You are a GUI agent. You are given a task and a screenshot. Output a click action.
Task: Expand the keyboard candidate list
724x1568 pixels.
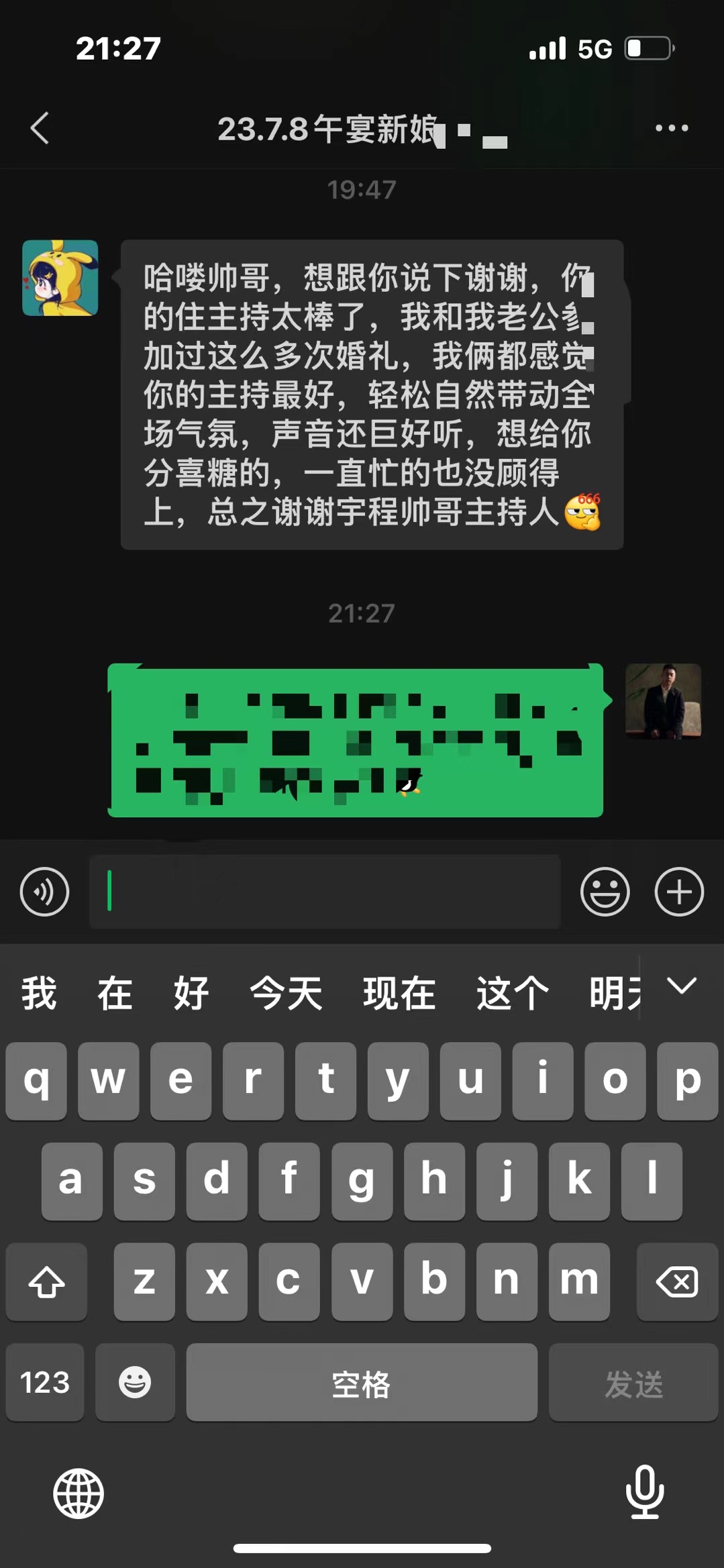(x=682, y=986)
